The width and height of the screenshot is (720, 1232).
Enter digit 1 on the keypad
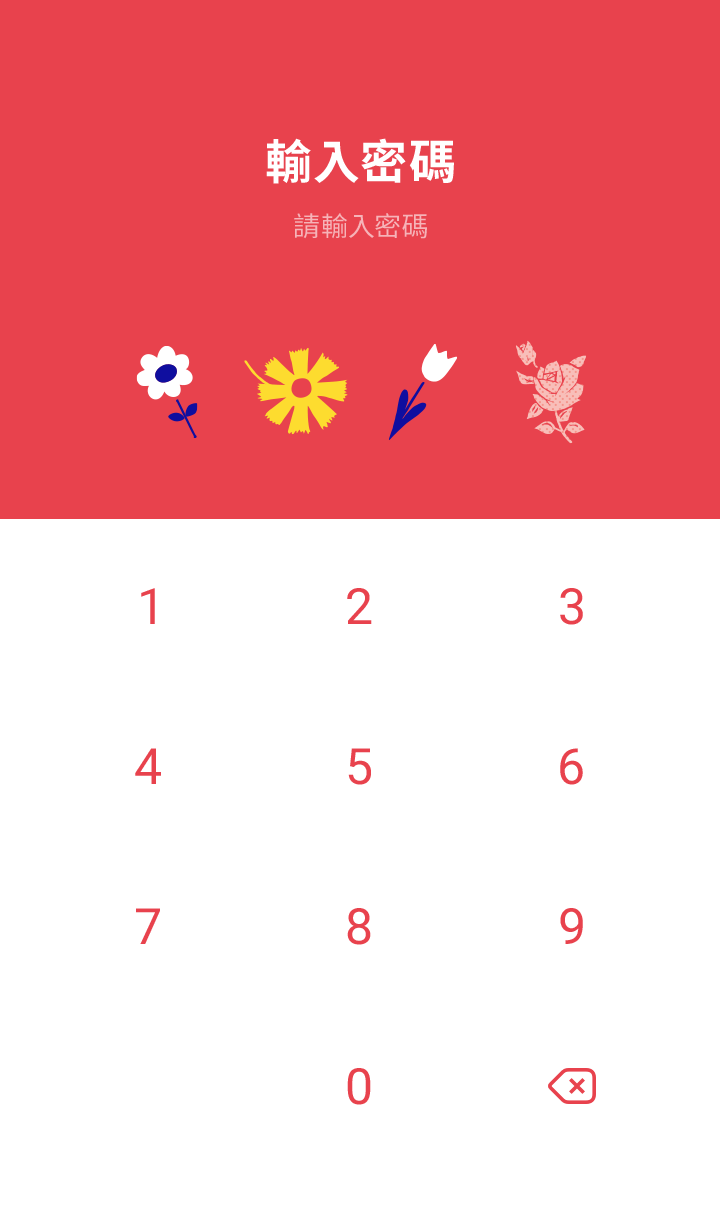pyautogui.click(x=149, y=607)
